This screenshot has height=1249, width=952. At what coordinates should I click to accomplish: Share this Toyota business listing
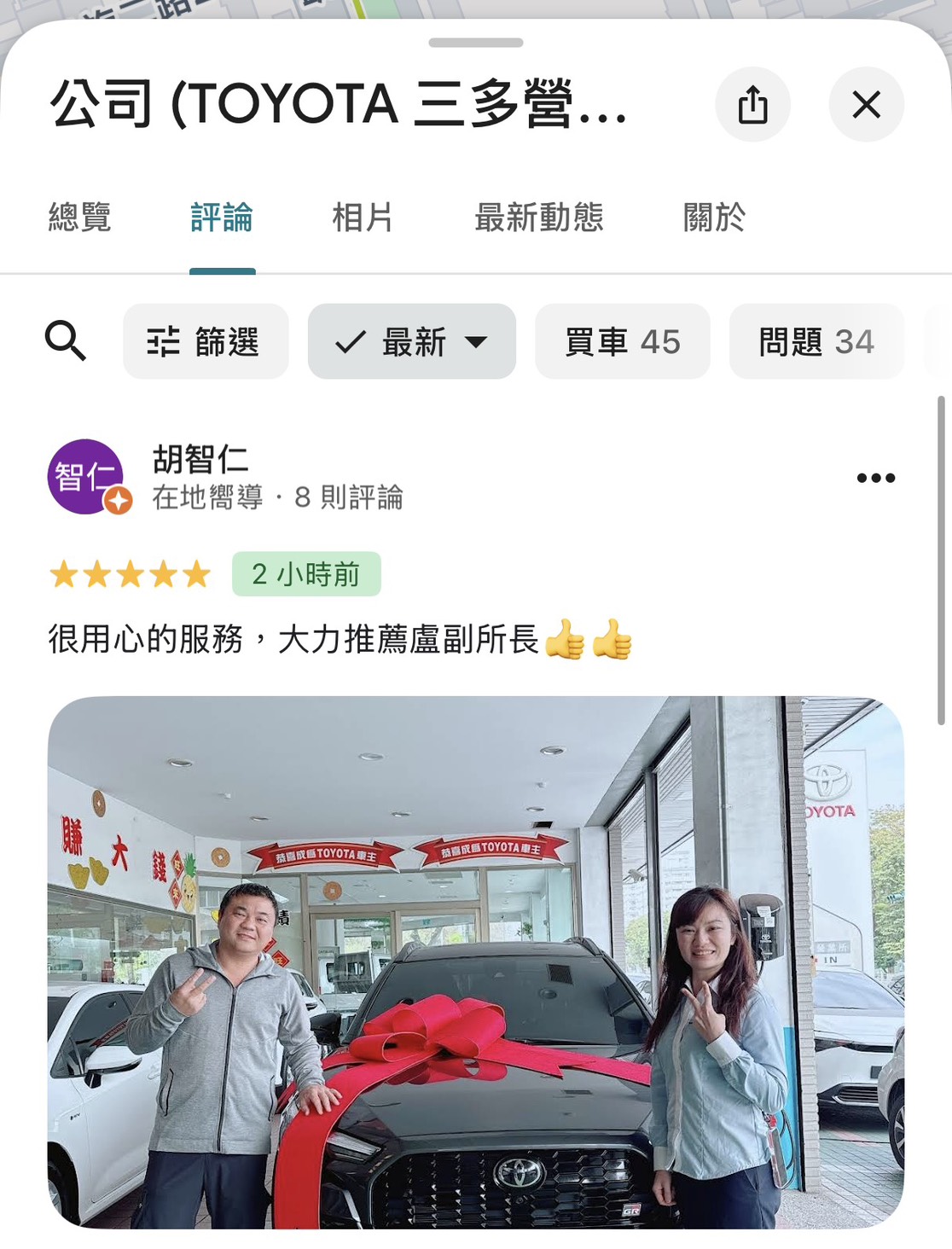pyautogui.click(x=752, y=105)
